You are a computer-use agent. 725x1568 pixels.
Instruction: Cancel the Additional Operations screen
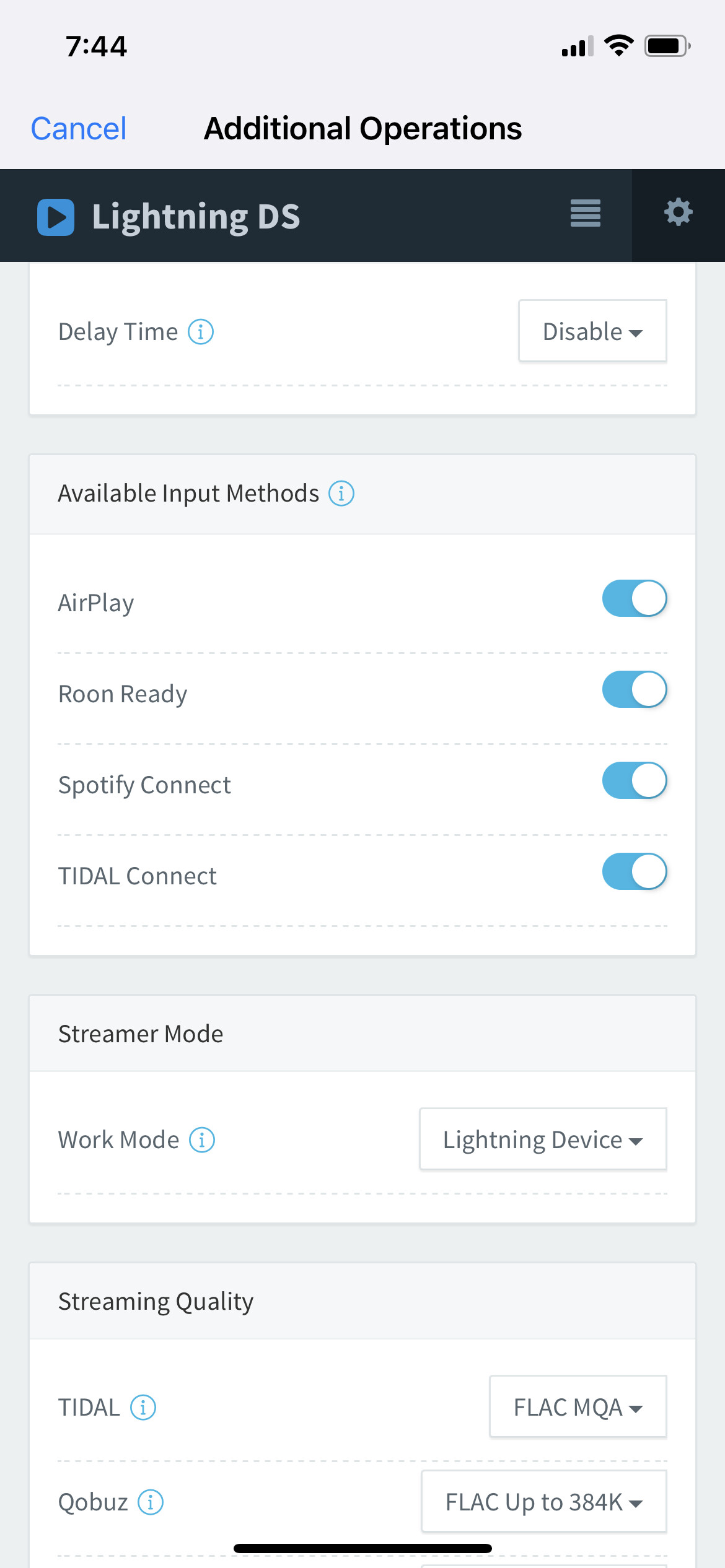click(x=79, y=129)
